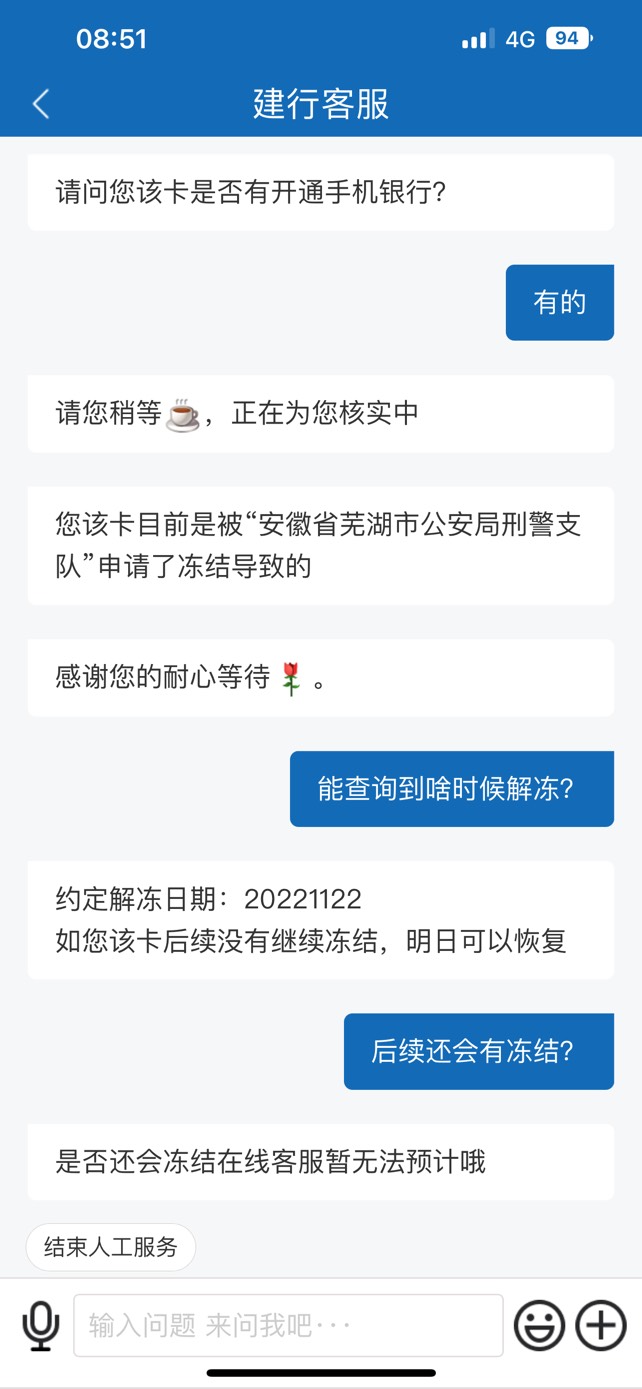Go back from the 建行客服 chat

pos(40,104)
